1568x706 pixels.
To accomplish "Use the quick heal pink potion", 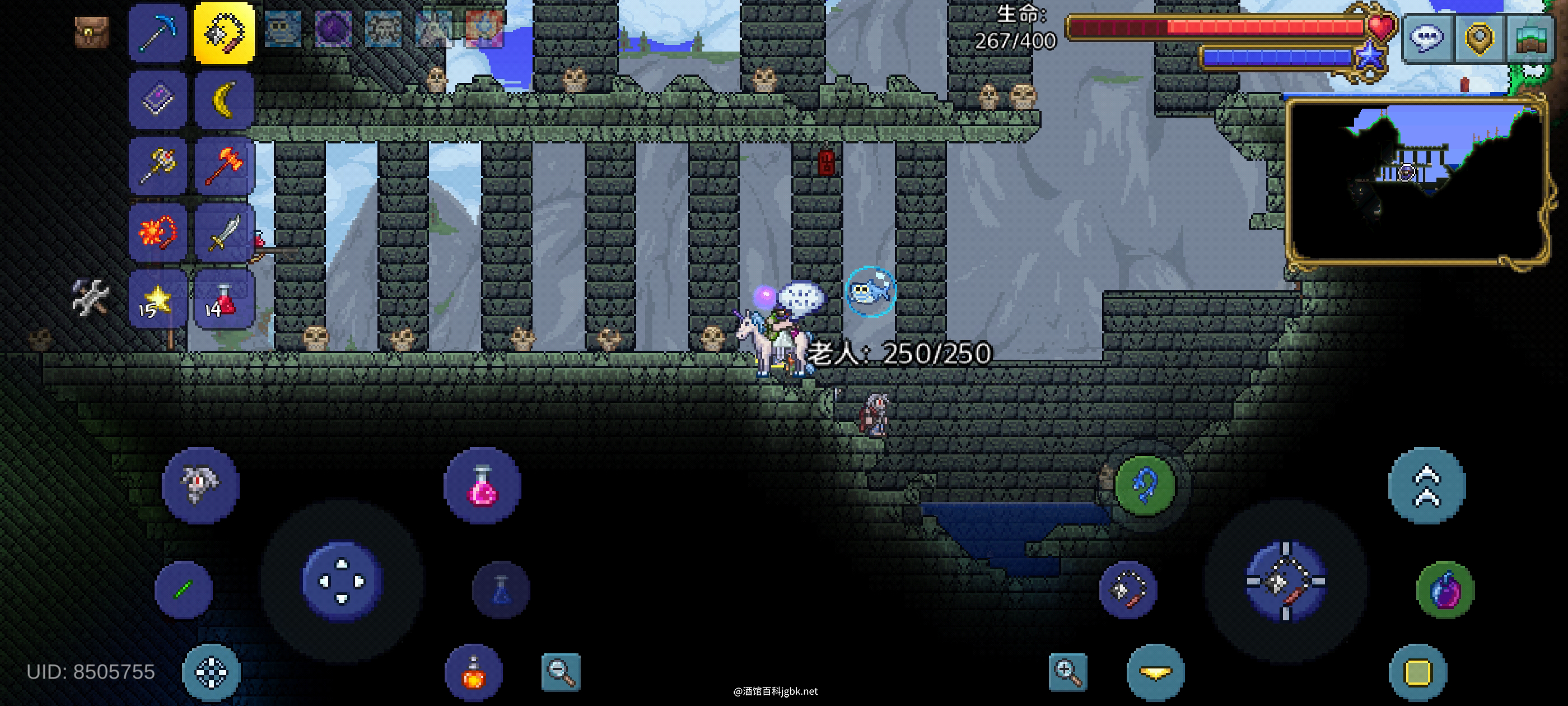I will (x=482, y=485).
